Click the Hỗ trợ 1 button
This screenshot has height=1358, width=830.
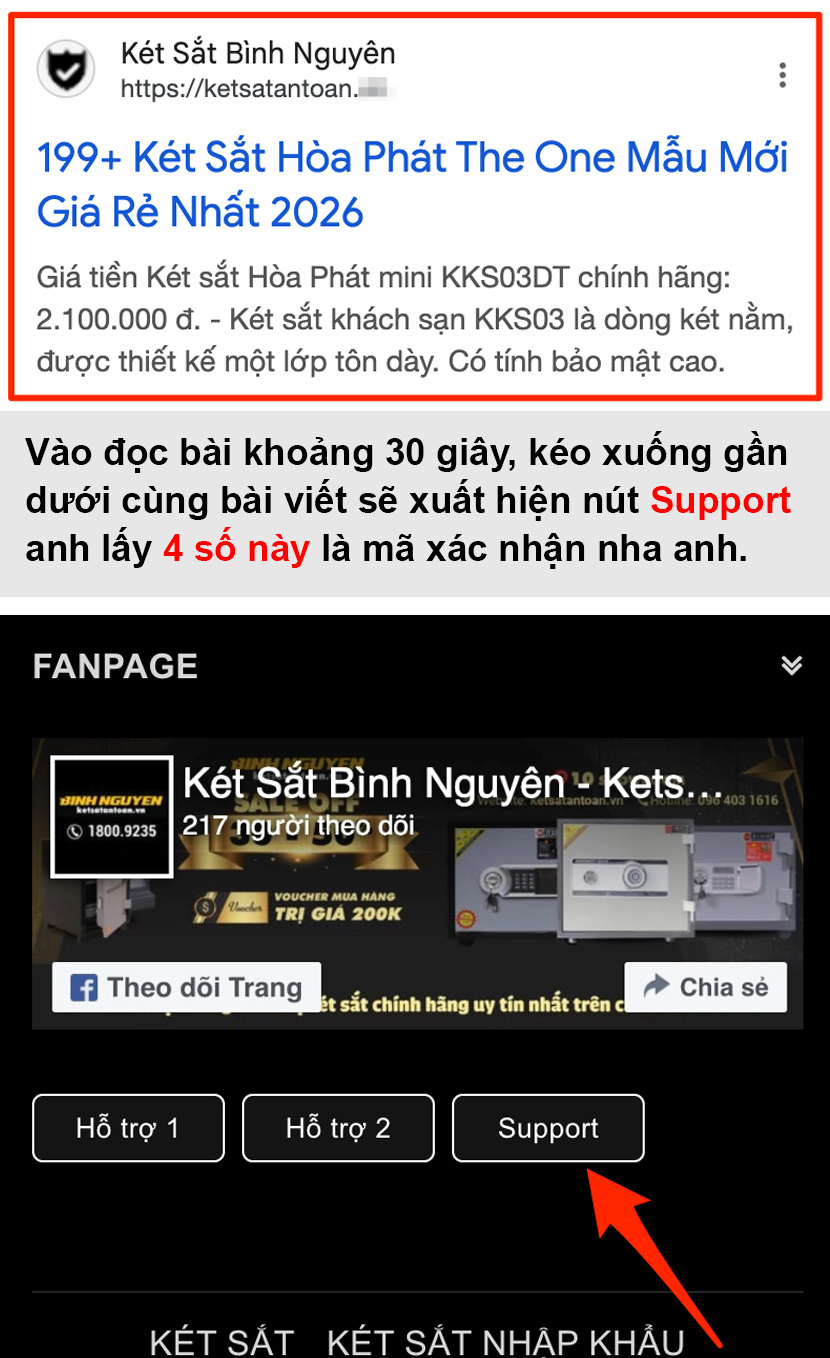pyautogui.click(x=128, y=1128)
